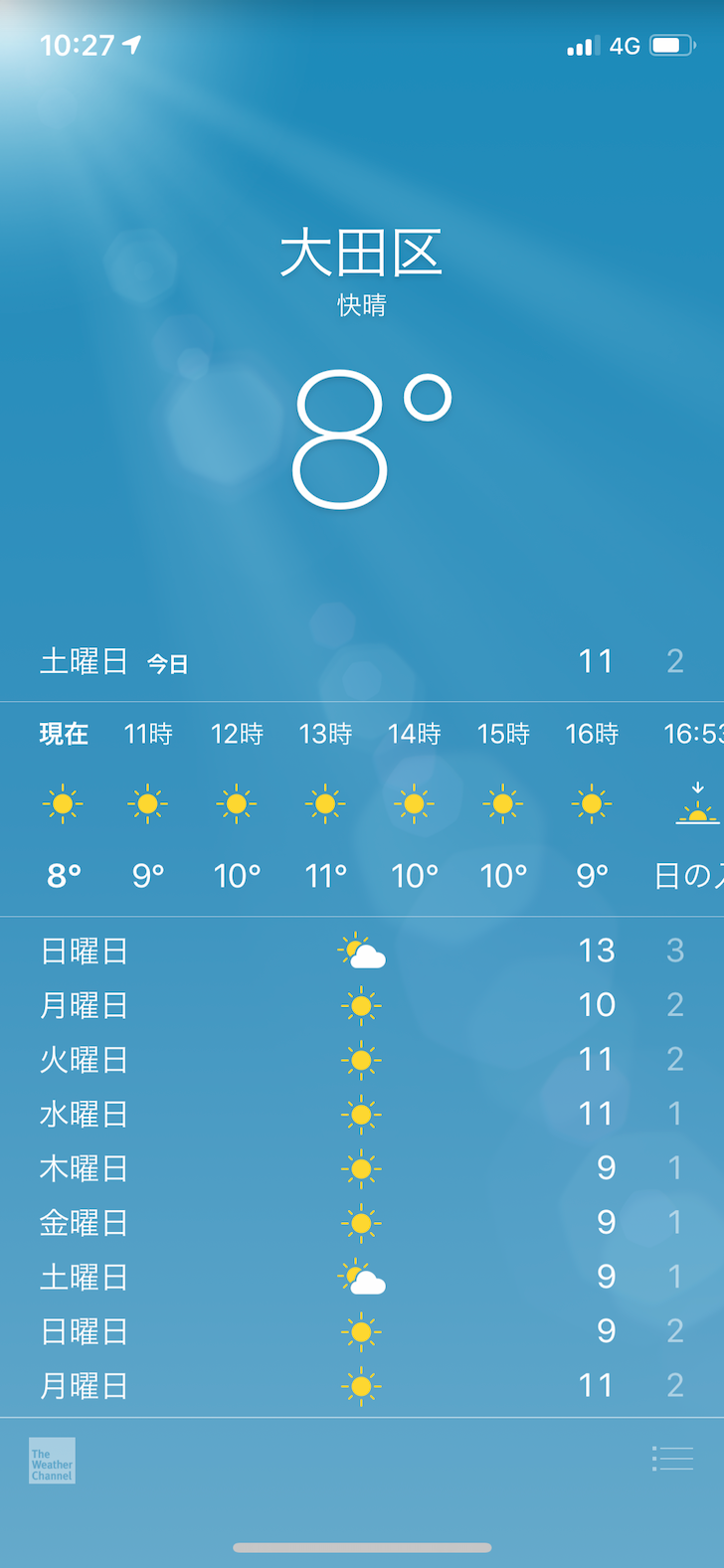Open the city list icon
The height and width of the screenshot is (1568, 724).
click(672, 1459)
